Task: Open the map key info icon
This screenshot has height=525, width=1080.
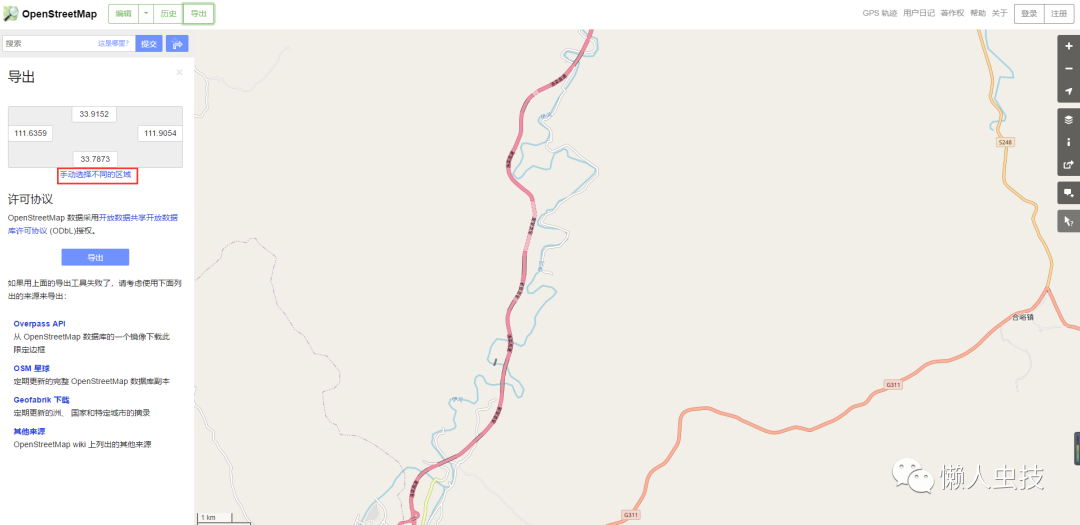Action: click(1068, 142)
